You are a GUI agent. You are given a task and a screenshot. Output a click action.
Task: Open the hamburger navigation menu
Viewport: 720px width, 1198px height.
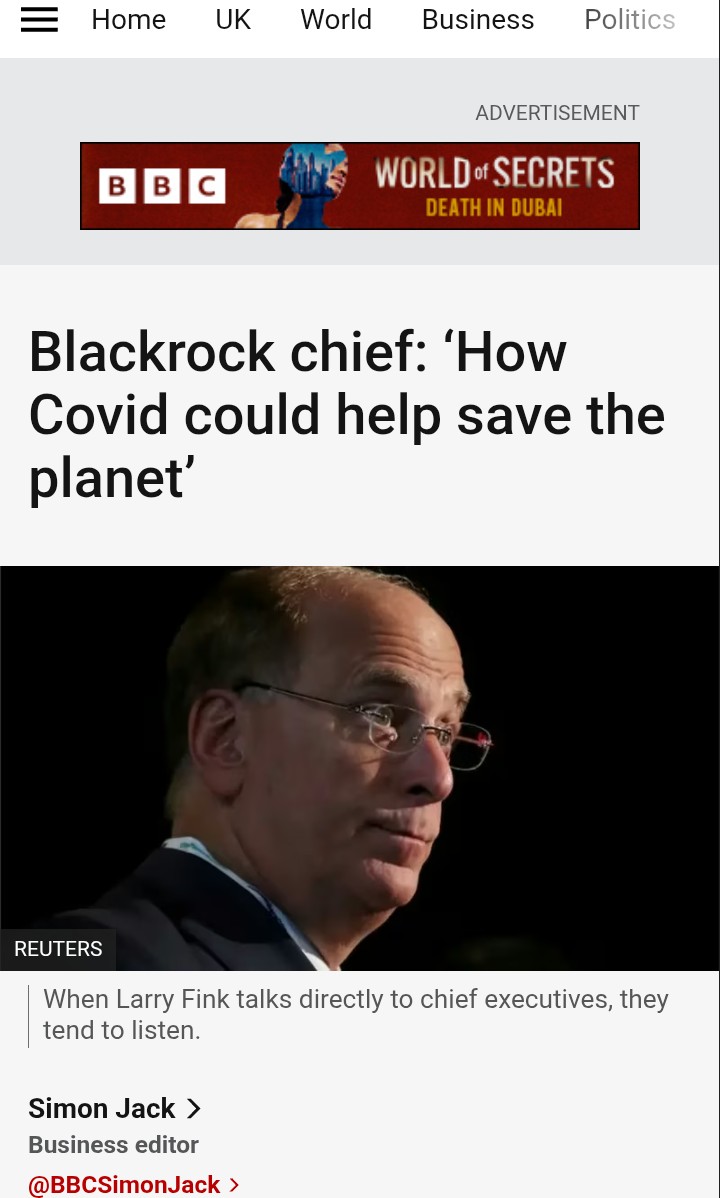[39, 20]
